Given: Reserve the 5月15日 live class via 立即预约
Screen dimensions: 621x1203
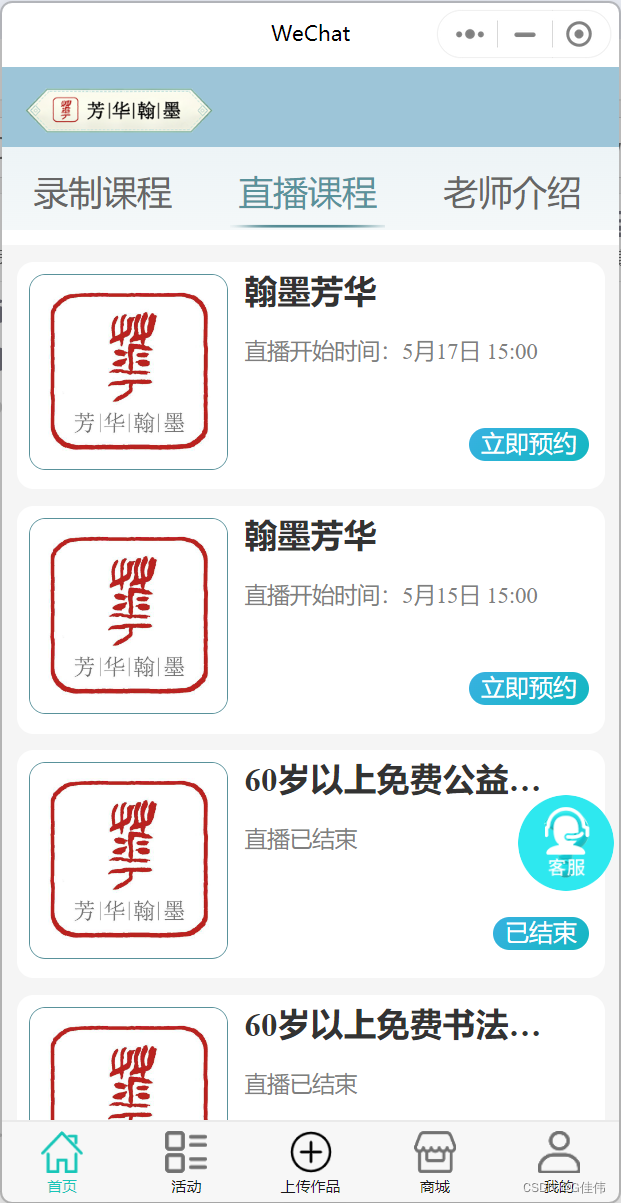Looking at the screenshot, I should click(529, 688).
